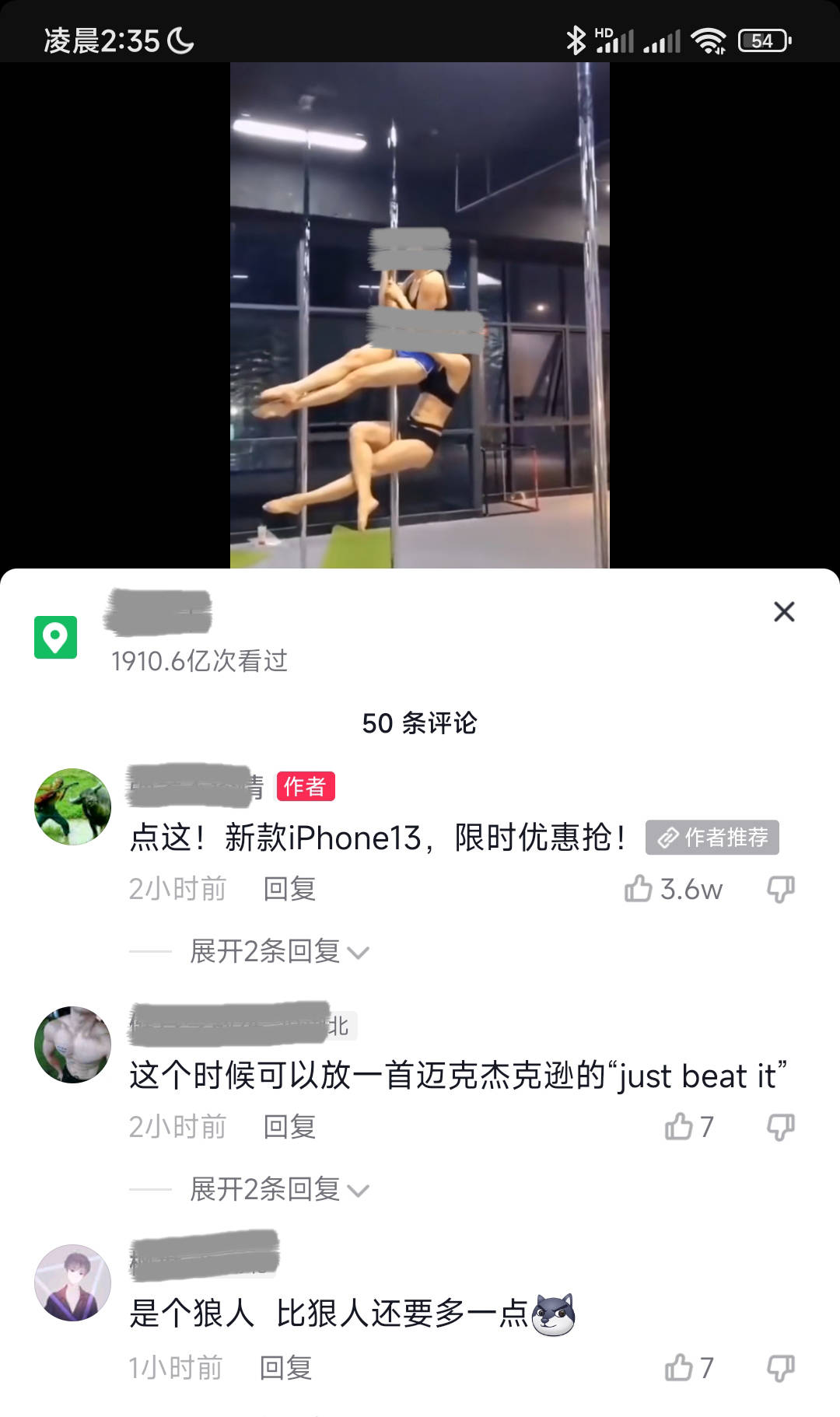Close the comments panel

coord(784,612)
